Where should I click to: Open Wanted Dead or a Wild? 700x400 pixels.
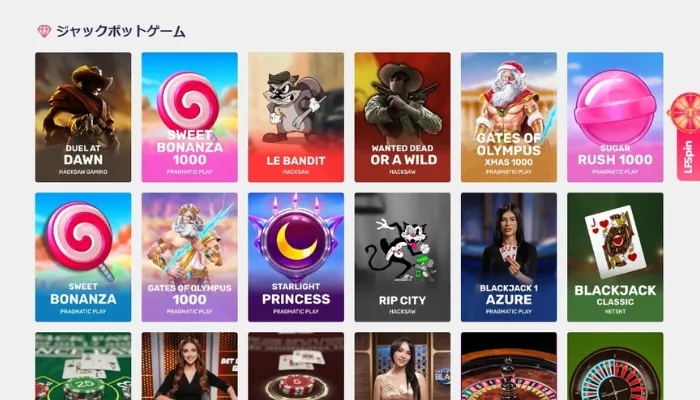point(402,117)
